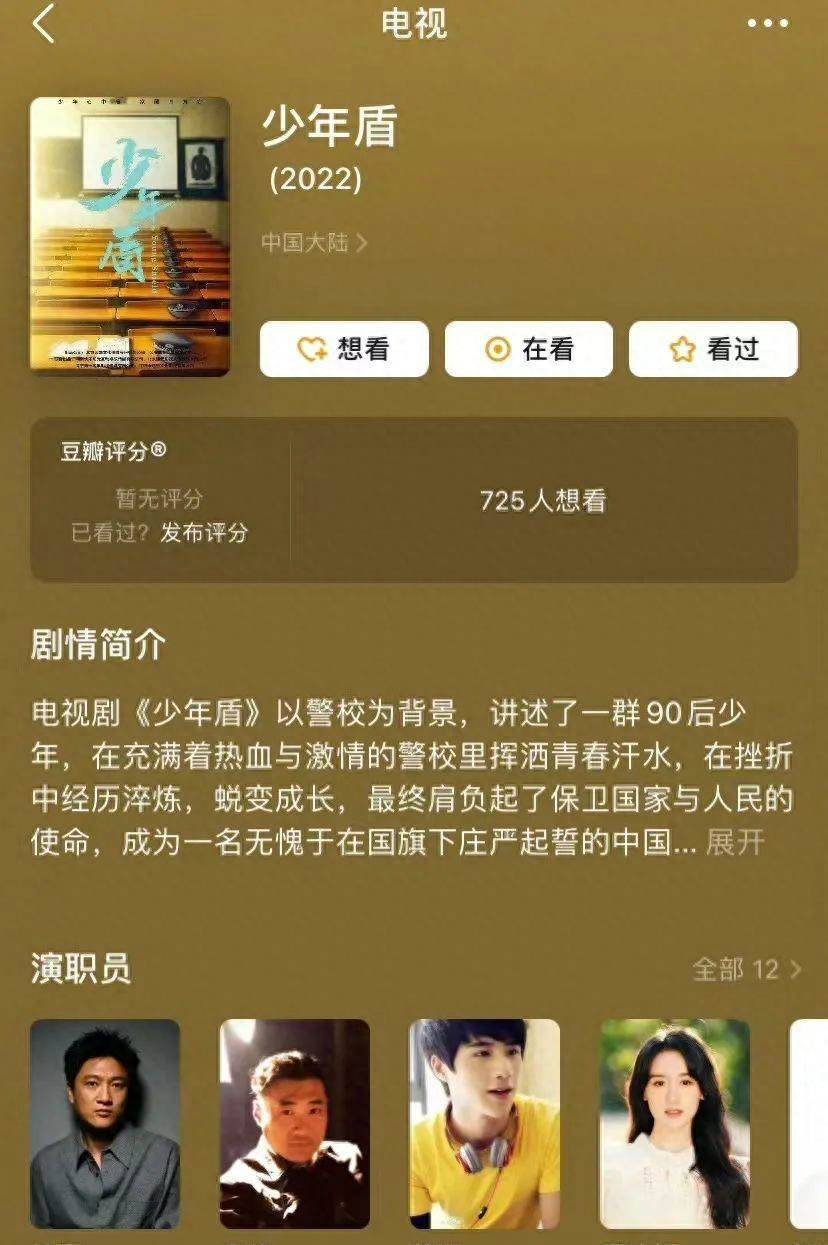Open the 少年盾 poster image
Image resolution: width=828 pixels, height=1245 pixels.
point(130,237)
